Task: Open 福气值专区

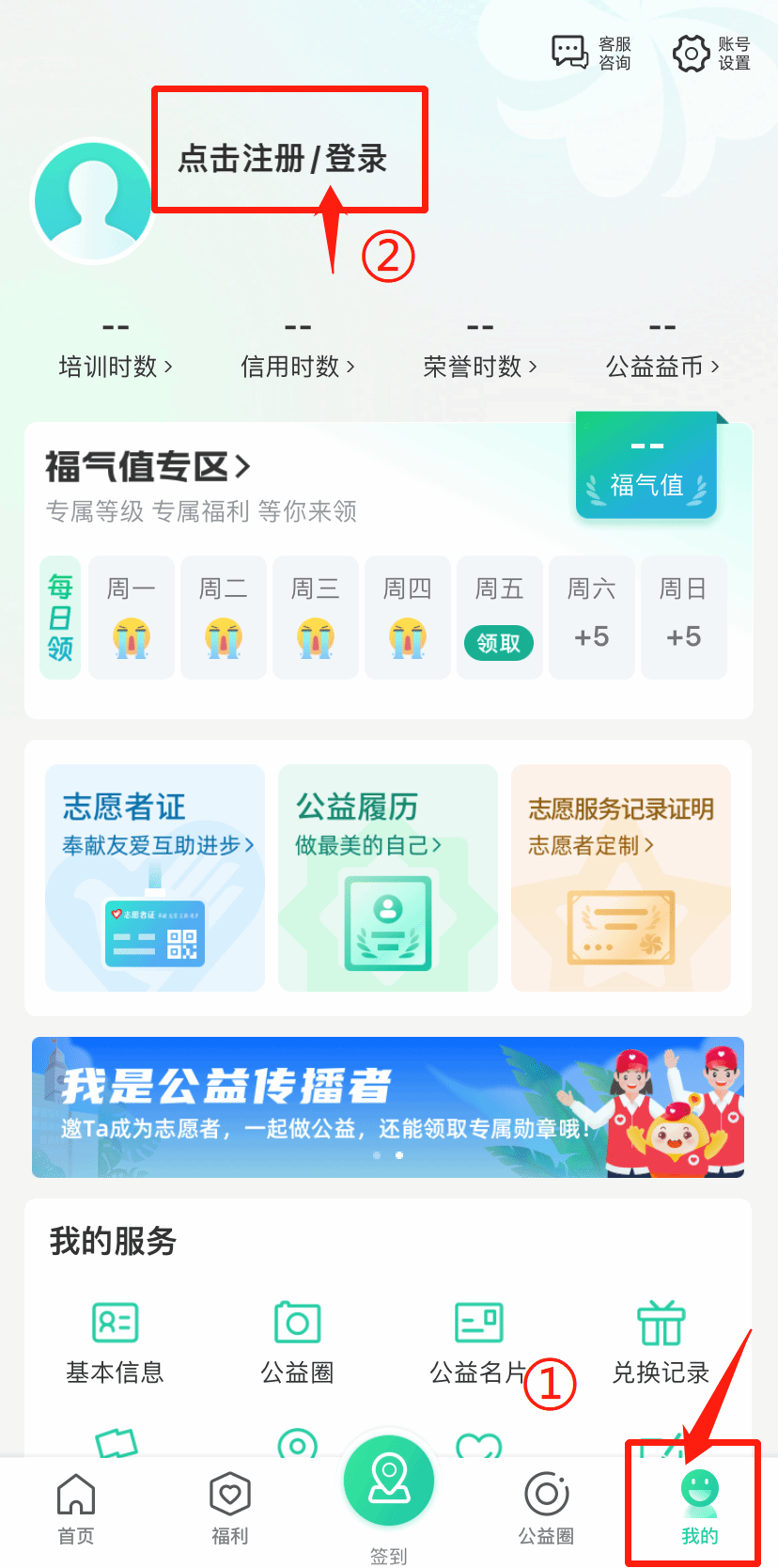Action: (148, 466)
